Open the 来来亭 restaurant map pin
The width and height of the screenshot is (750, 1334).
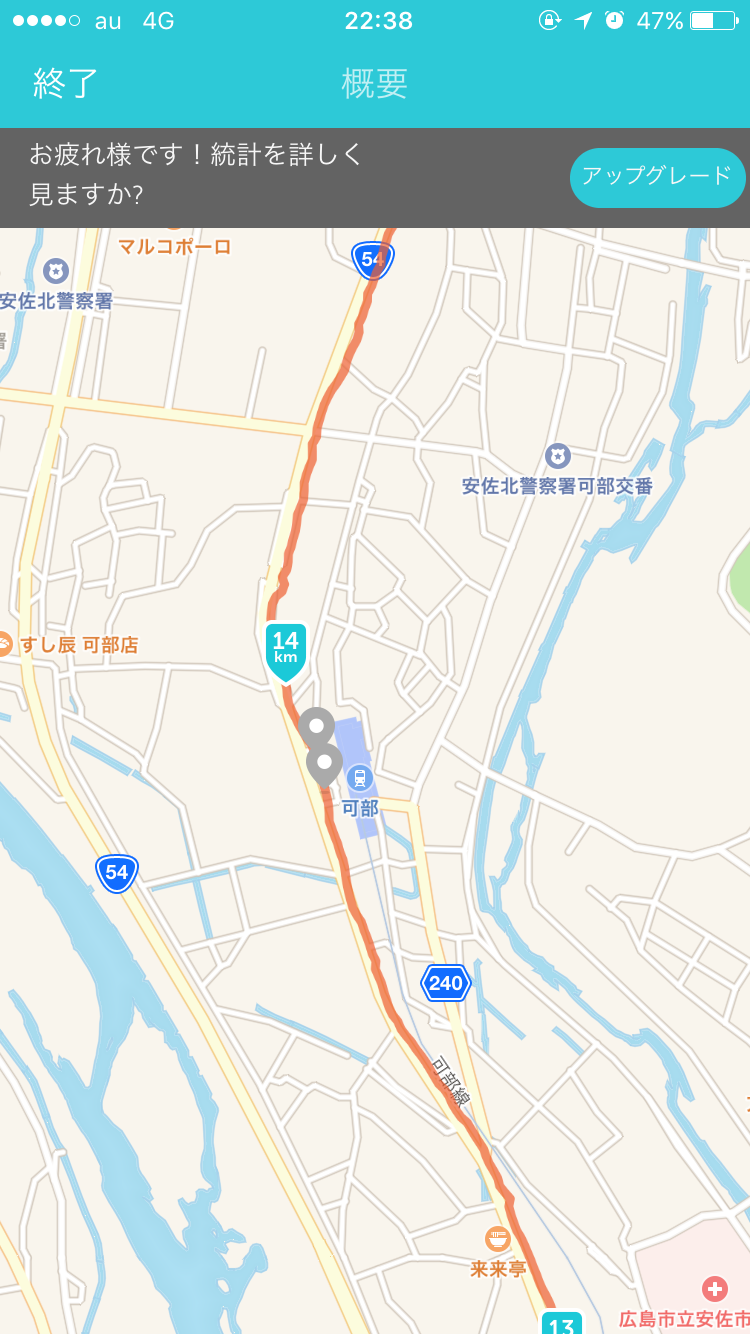point(498,1239)
